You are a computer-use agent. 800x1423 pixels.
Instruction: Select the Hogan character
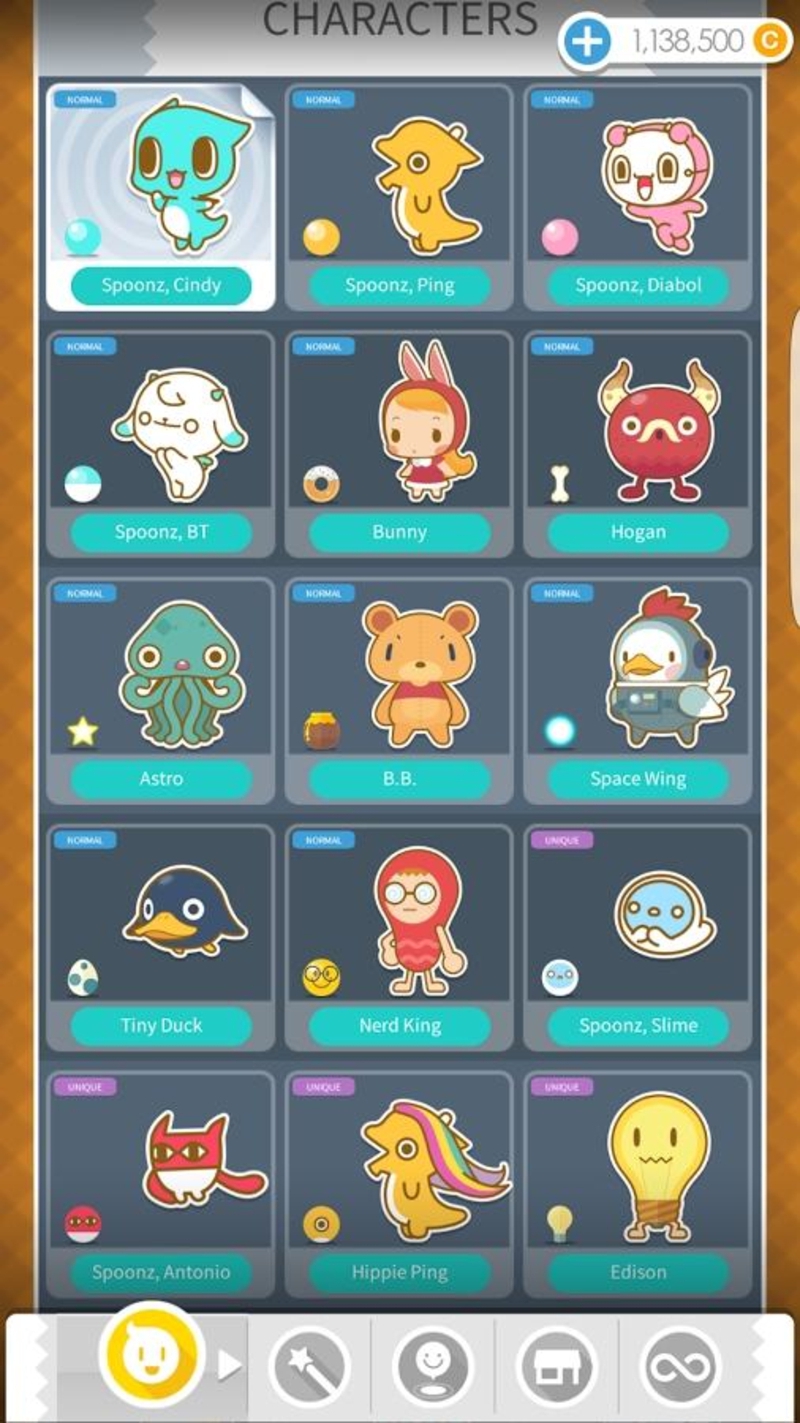638,445
